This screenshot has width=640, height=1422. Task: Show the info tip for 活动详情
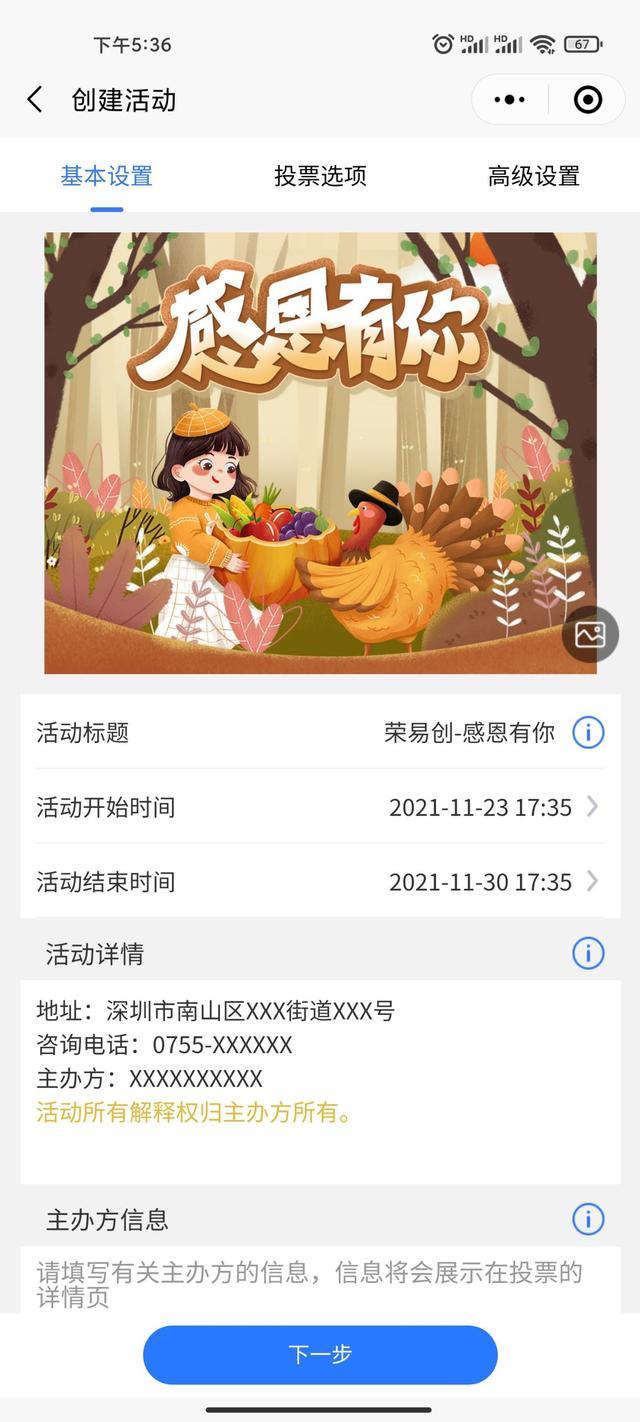point(588,953)
